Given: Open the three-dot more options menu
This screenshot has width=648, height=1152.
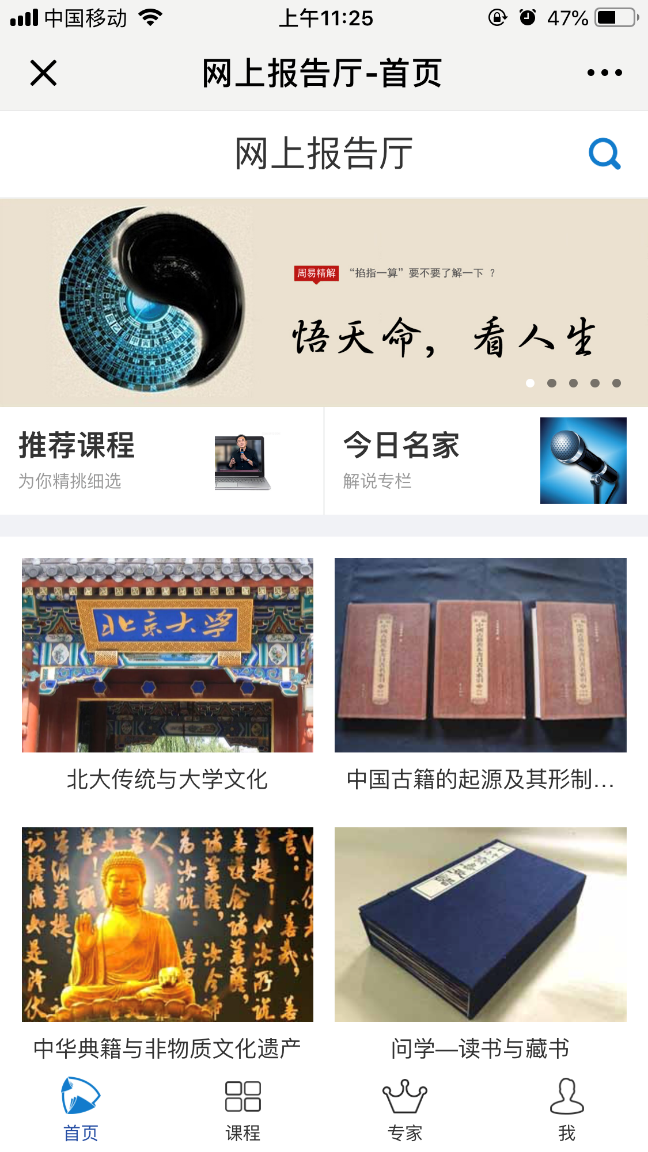Looking at the screenshot, I should click(x=604, y=73).
